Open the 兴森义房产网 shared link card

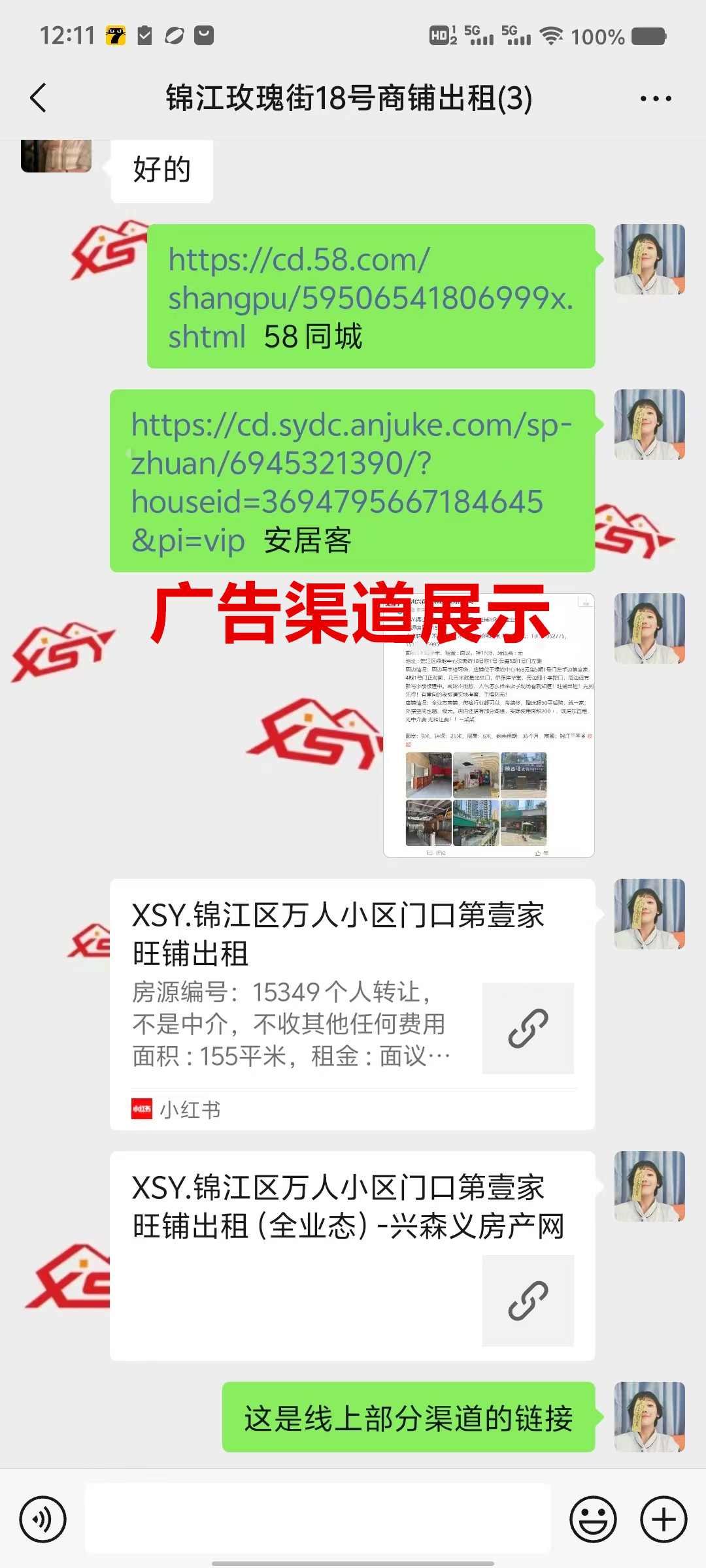[352, 1254]
